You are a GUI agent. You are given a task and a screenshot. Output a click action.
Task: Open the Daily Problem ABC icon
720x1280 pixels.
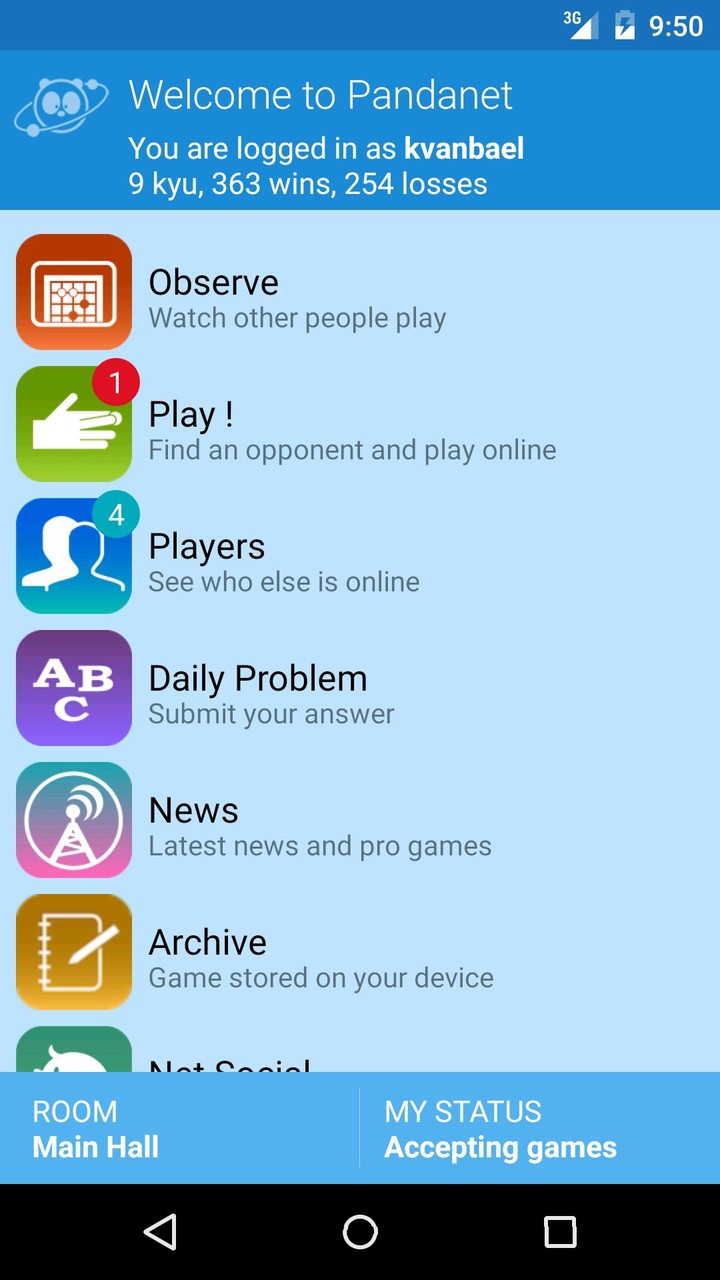[73, 688]
